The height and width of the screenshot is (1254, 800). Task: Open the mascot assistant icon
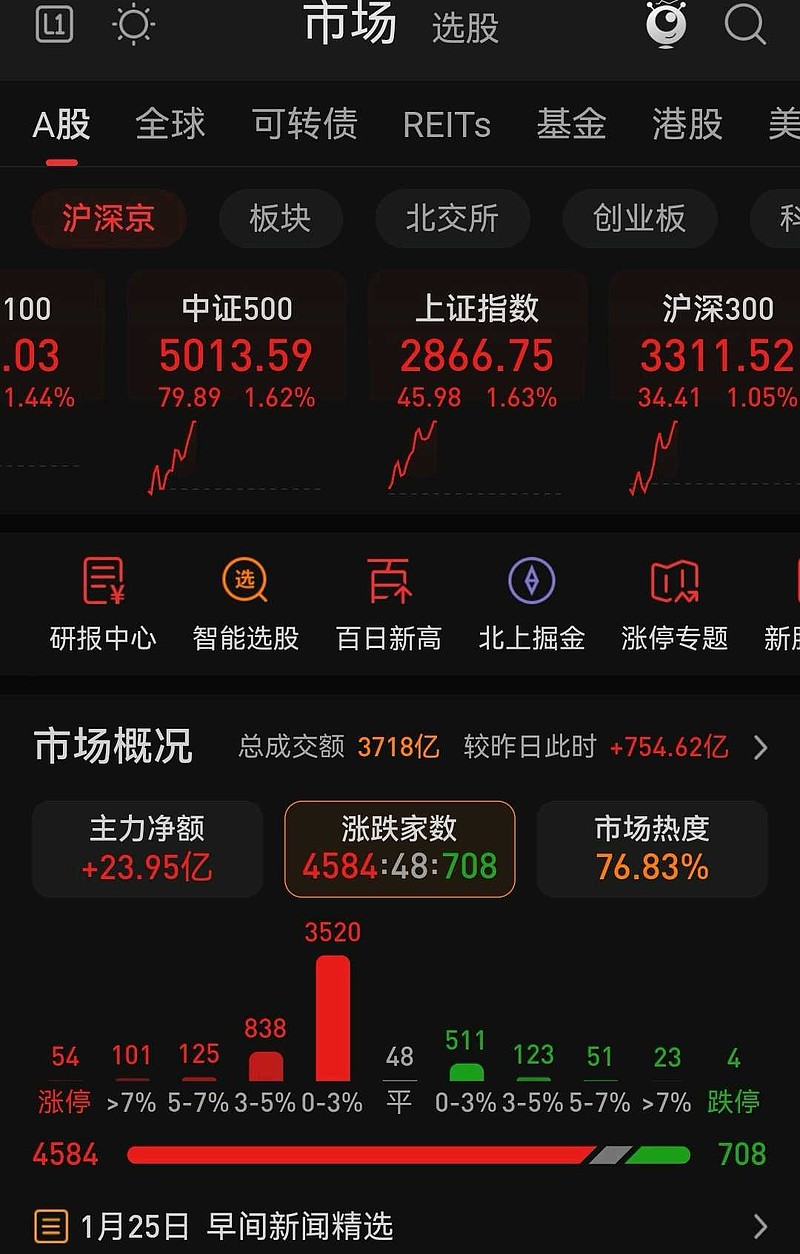tap(664, 27)
